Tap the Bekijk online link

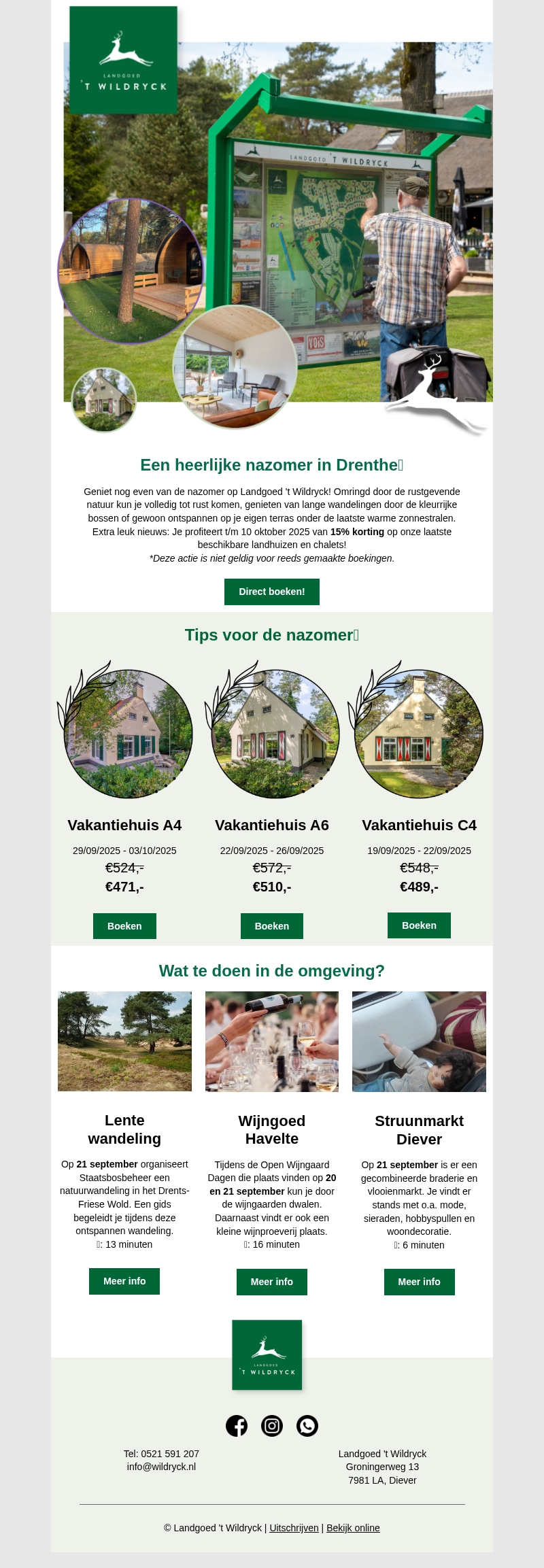(x=353, y=1528)
